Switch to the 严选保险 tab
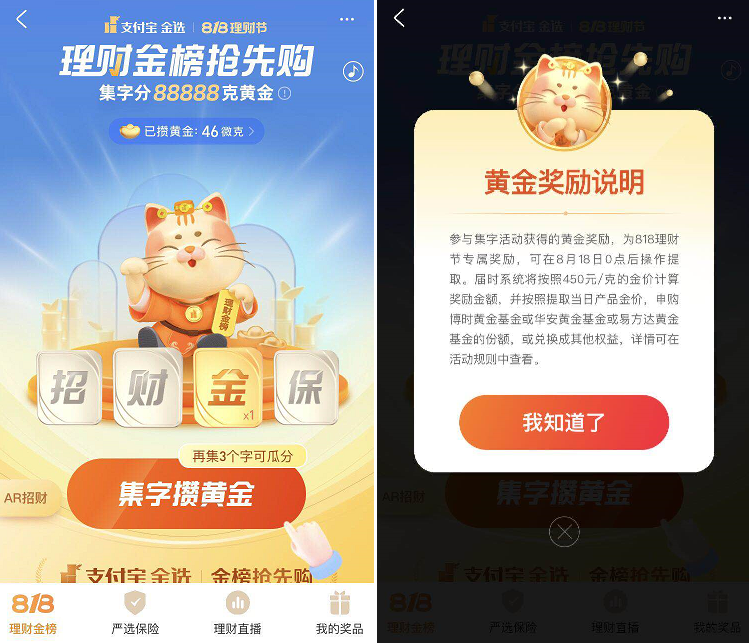The image size is (749, 644). (x=135, y=613)
